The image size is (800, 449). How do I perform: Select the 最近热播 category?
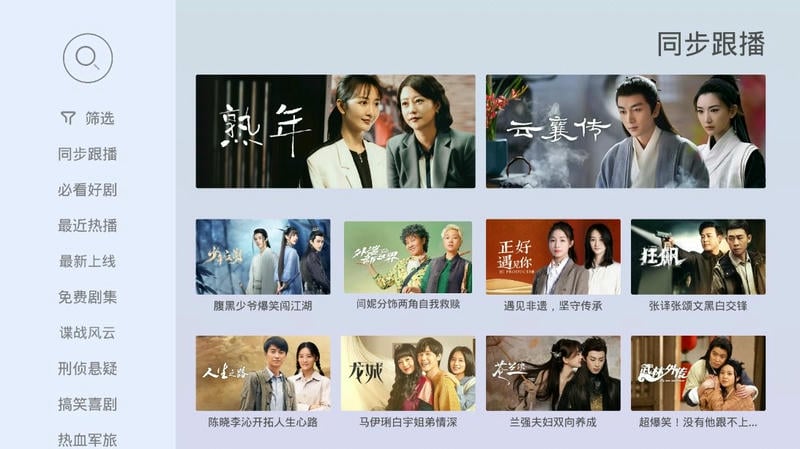click(88, 226)
